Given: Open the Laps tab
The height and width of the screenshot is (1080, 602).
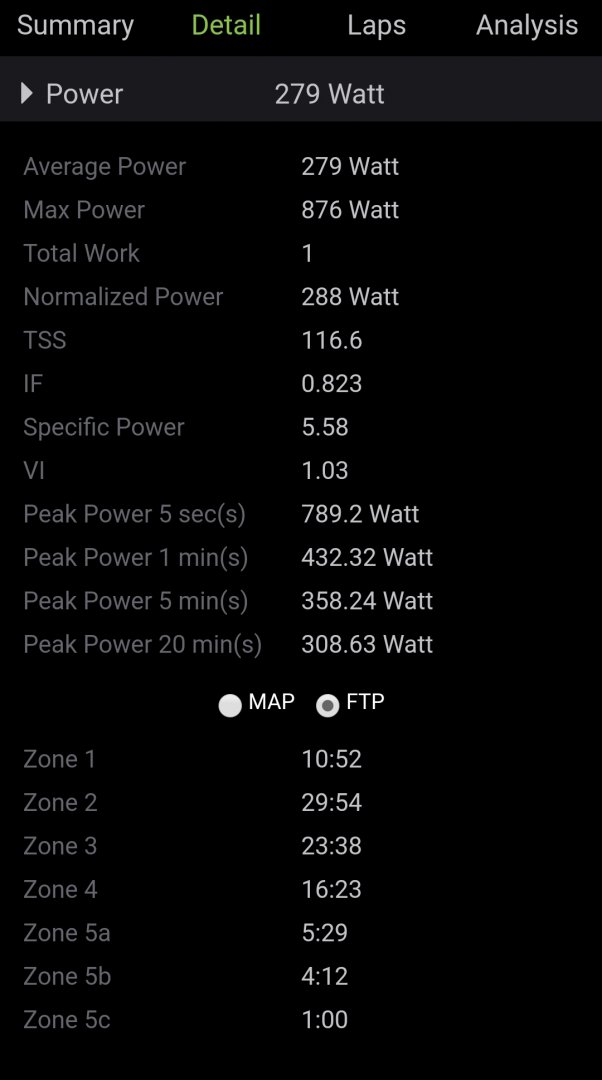Looking at the screenshot, I should pos(376,25).
